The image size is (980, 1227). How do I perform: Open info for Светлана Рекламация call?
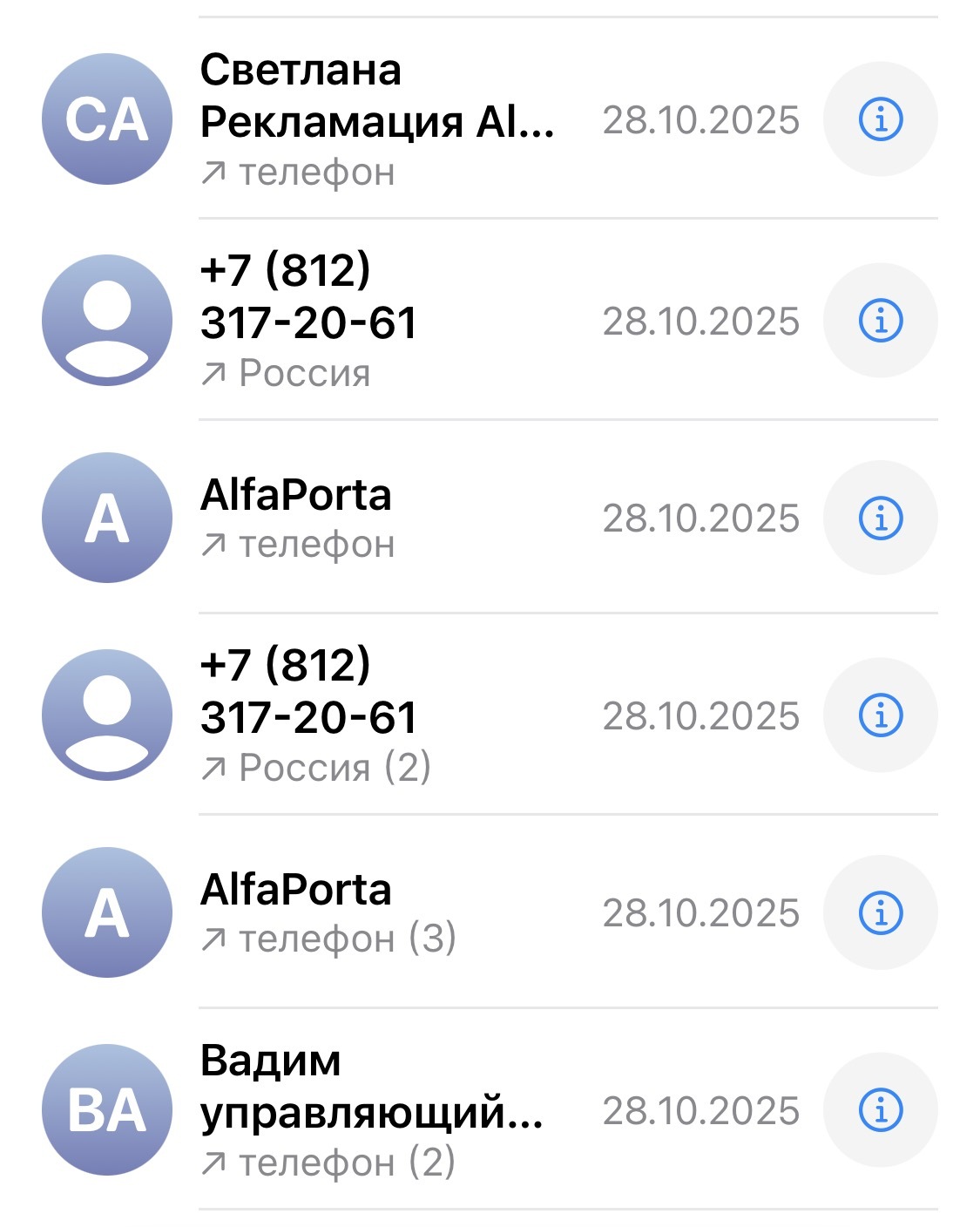[880, 119]
